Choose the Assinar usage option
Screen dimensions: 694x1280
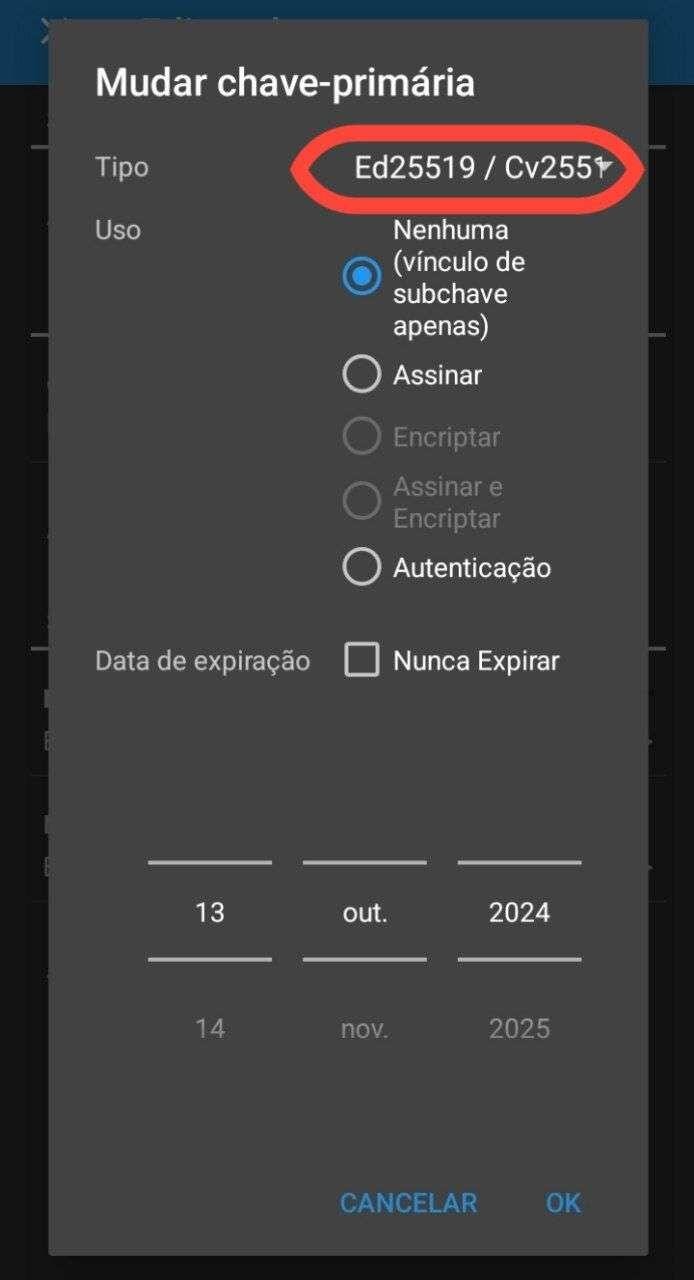[x=362, y=375]
